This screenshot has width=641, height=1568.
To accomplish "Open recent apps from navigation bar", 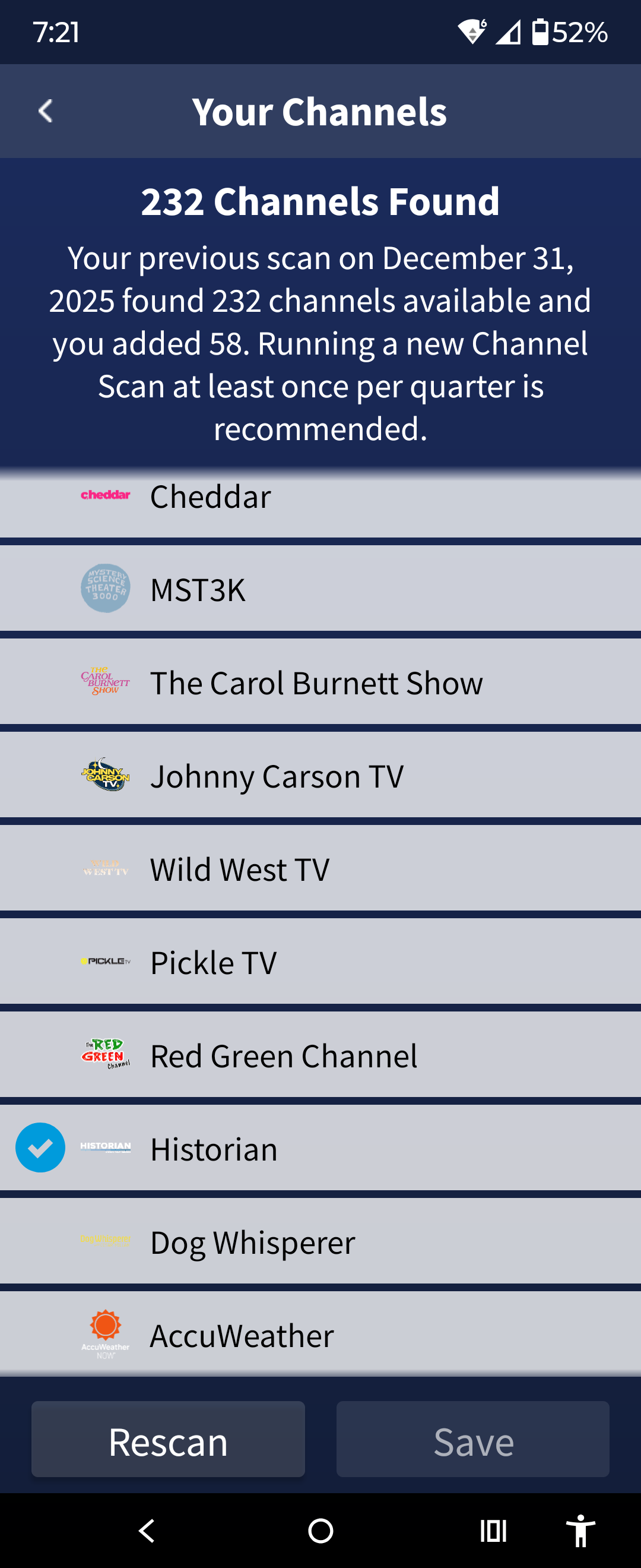I will pos(493,1531).
